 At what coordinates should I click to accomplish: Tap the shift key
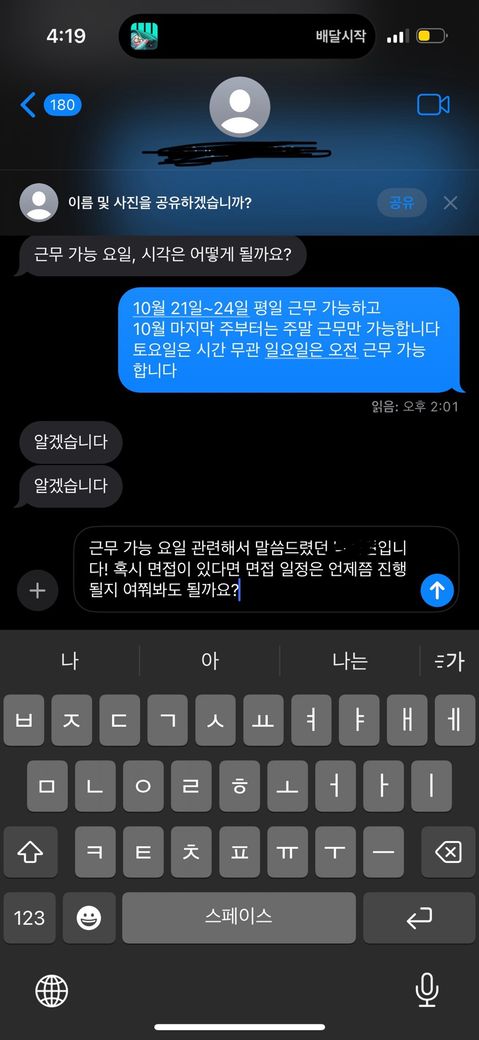coord(30,852)
